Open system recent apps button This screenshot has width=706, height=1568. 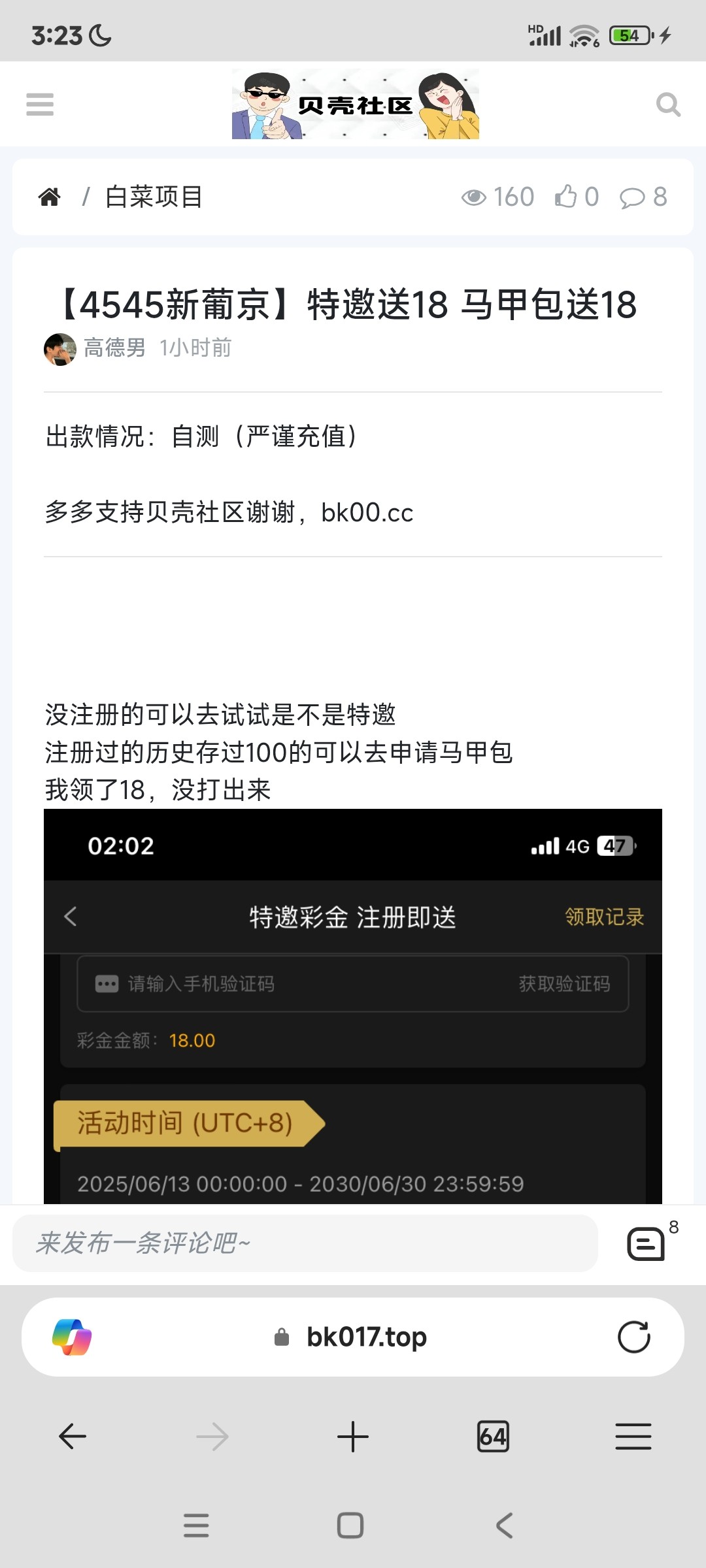pyautogui.click(x=196, y=1526)
